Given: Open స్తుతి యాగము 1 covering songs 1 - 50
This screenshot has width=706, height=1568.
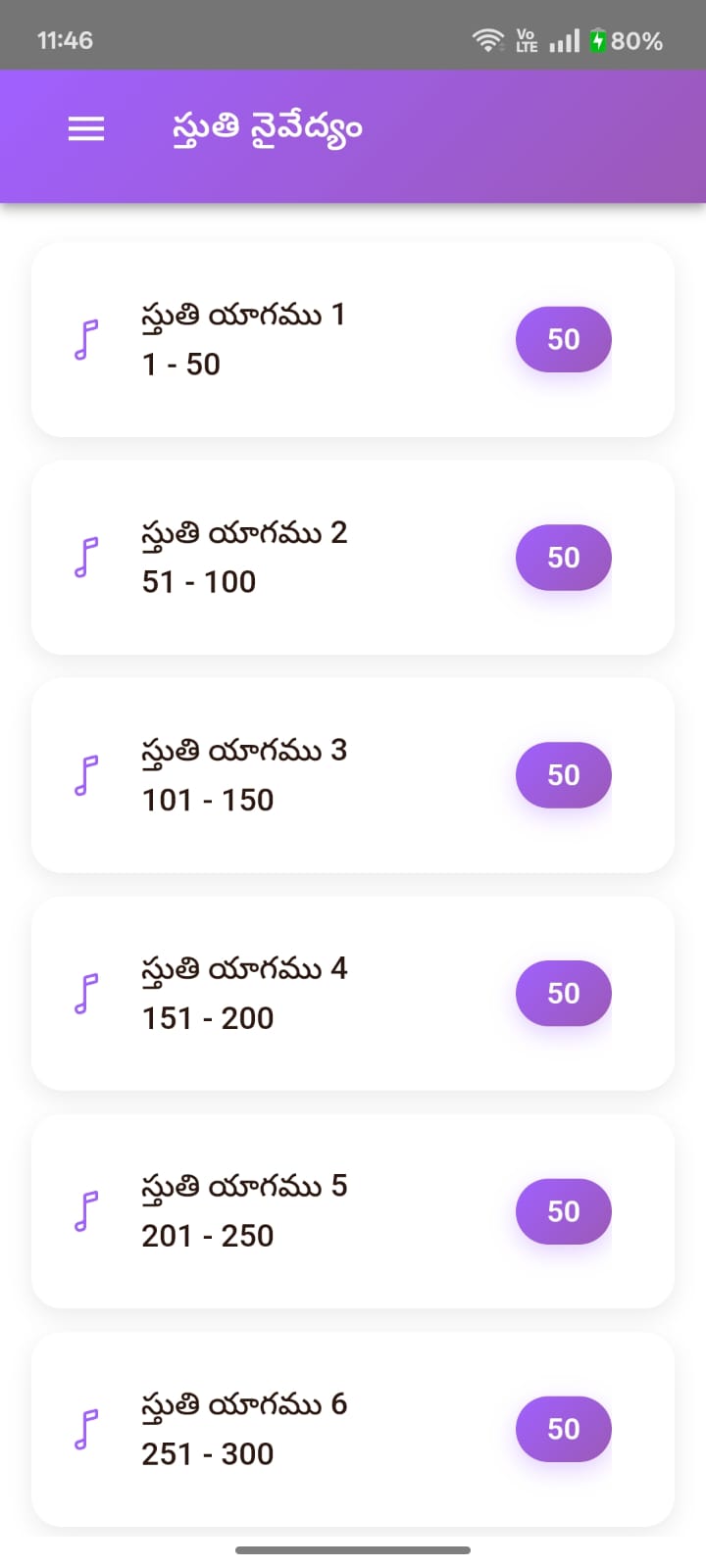Looking at the screenshot, I should pyautogui.click(x=294, y=339).
